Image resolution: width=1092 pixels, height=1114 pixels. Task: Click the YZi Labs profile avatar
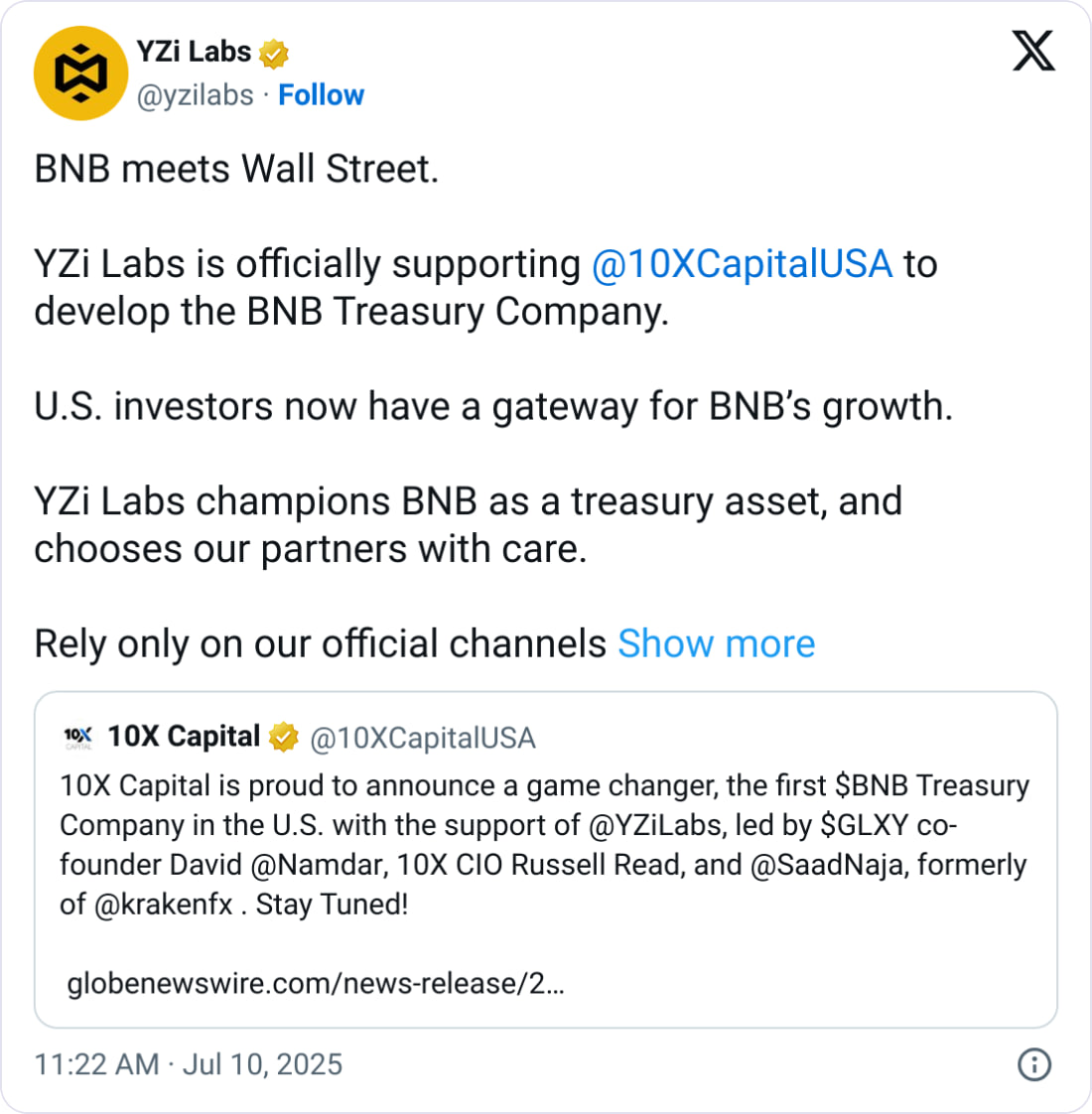point(79,72)
